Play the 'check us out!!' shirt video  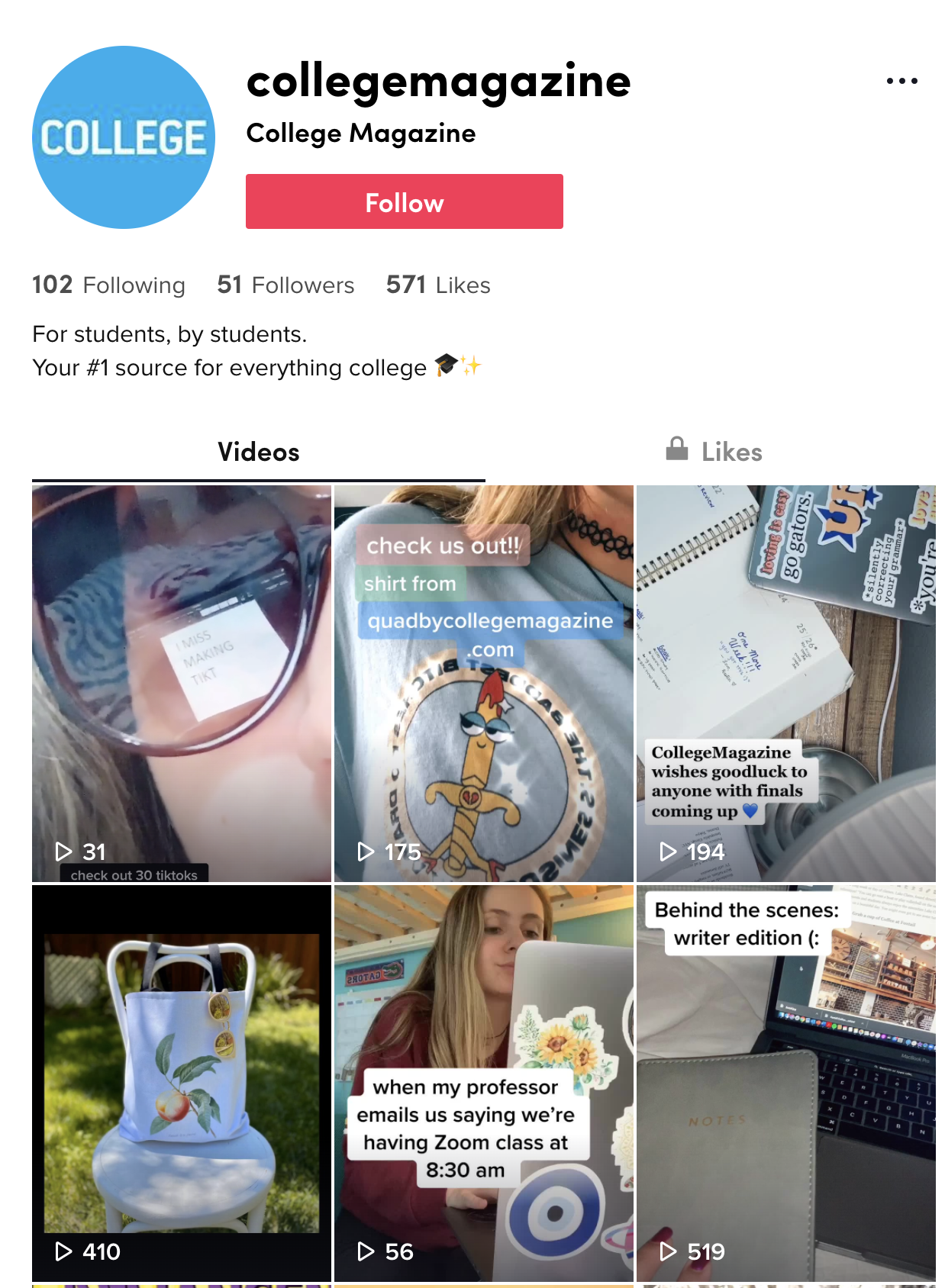tap(483, 683)
